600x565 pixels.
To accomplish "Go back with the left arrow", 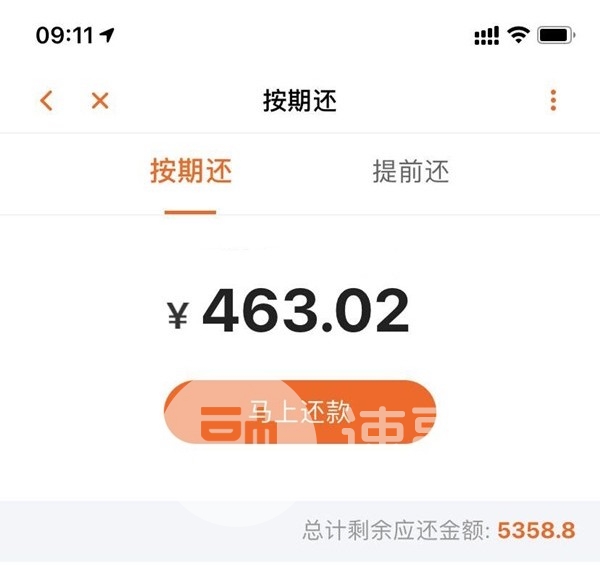I will tap(46, 100).
